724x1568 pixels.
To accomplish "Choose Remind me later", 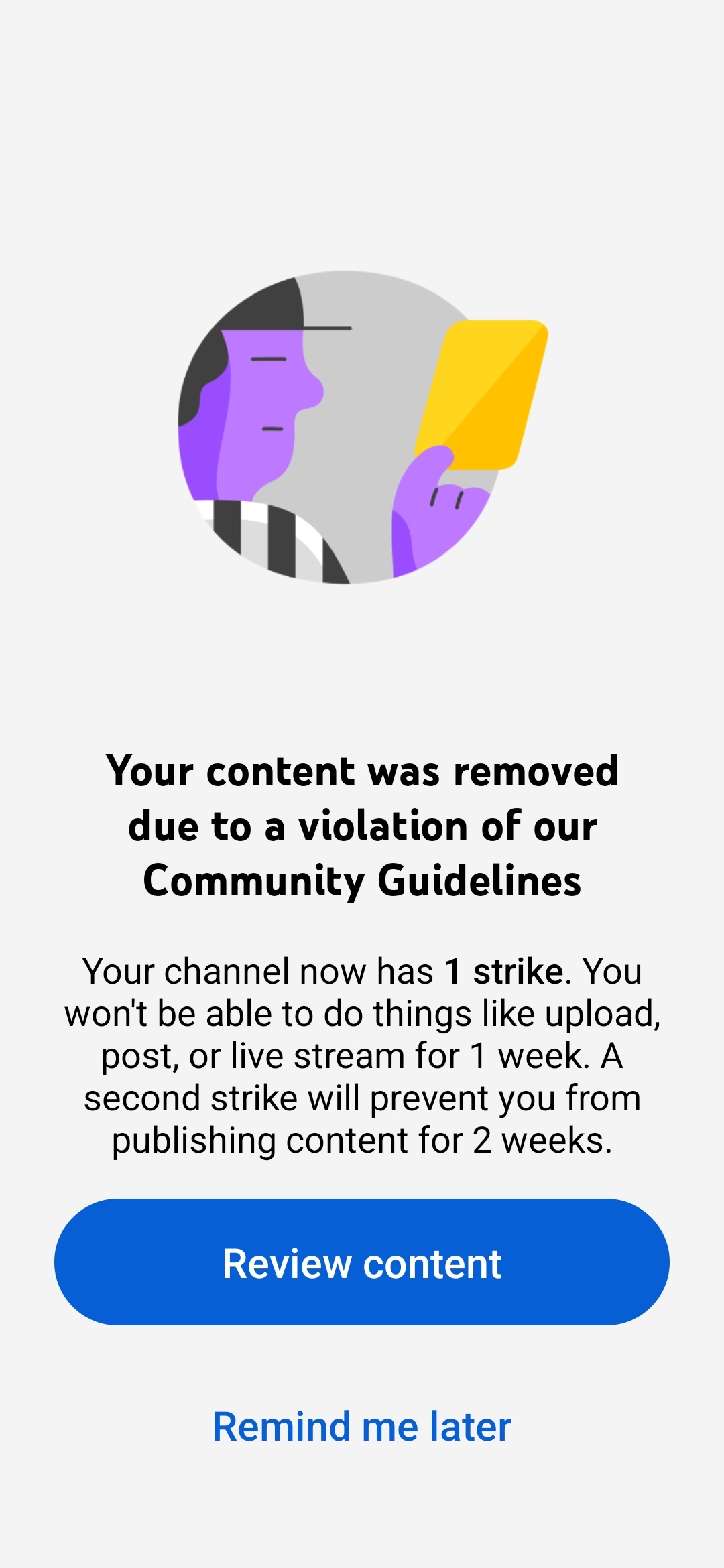I will point(362,1426).
